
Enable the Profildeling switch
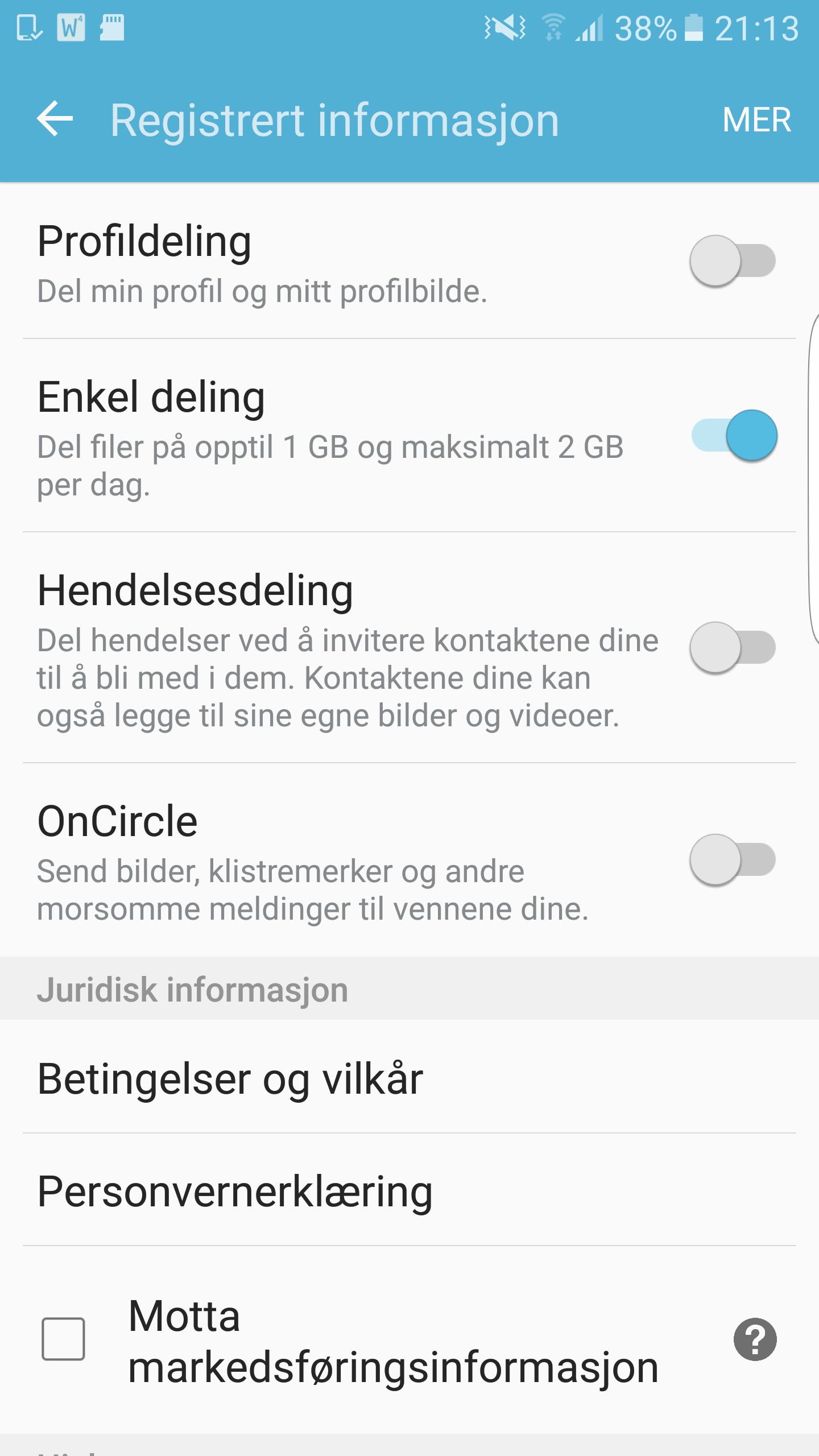pyautogui.click(x=733, y=261)
